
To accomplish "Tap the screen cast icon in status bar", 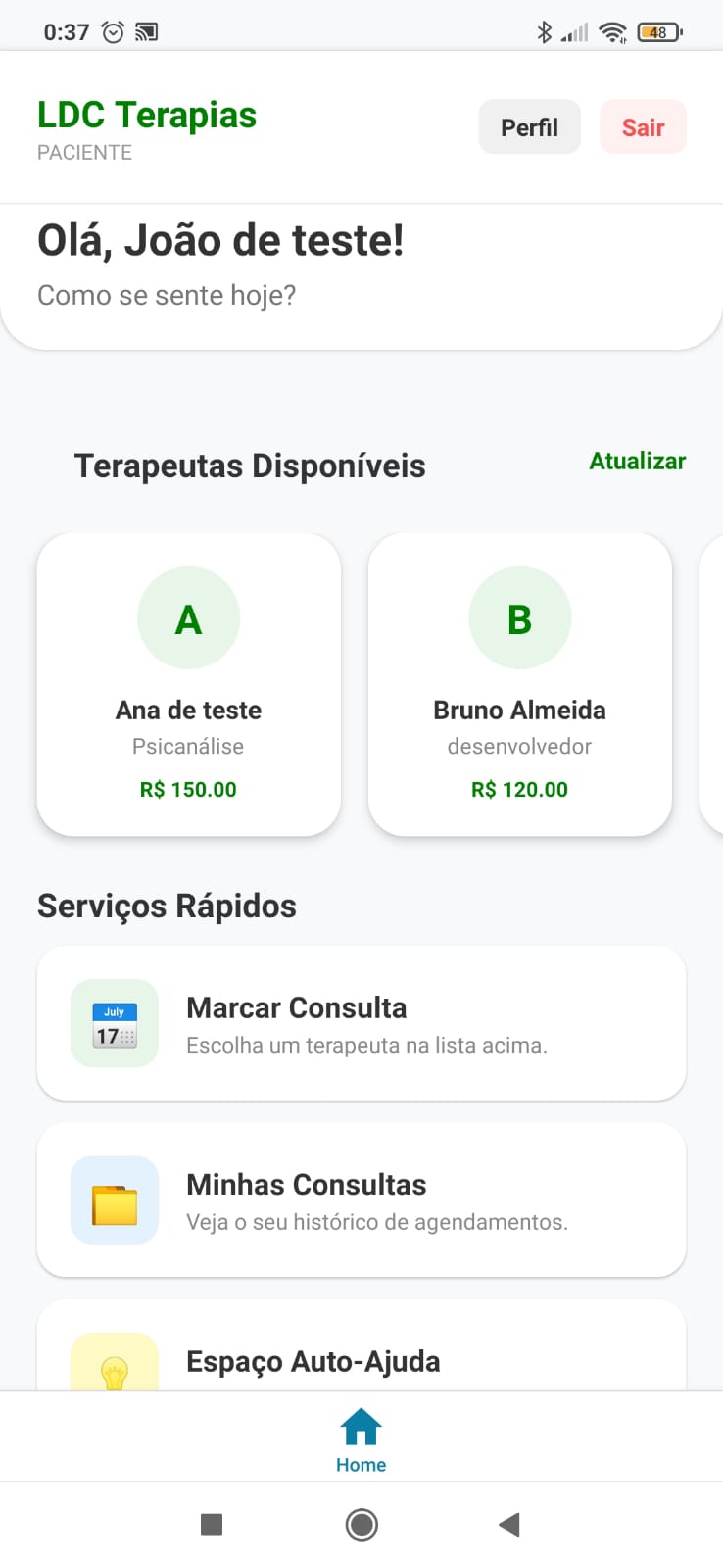I will [149, 31].
